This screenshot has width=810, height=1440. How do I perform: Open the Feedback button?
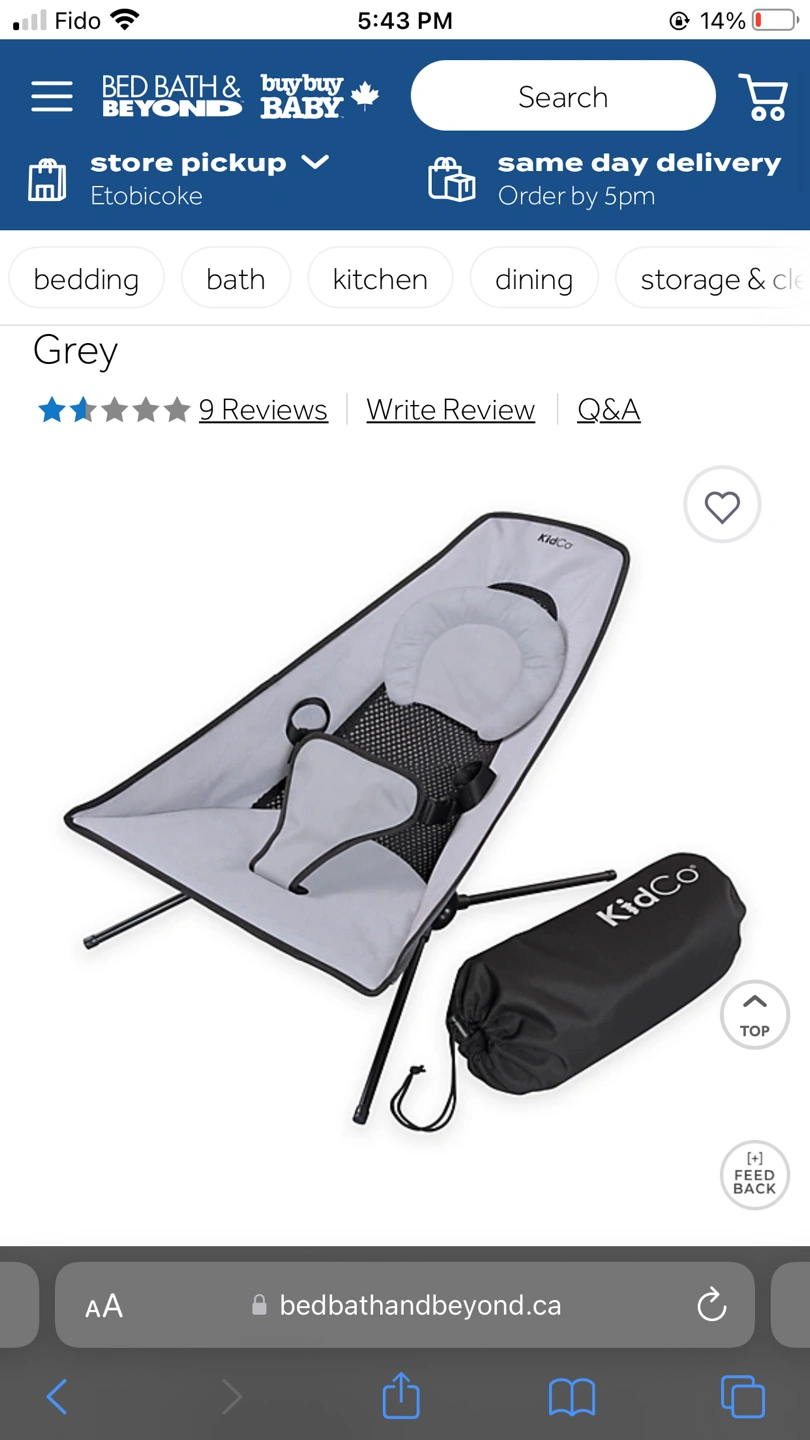[x=755, y=1175]
